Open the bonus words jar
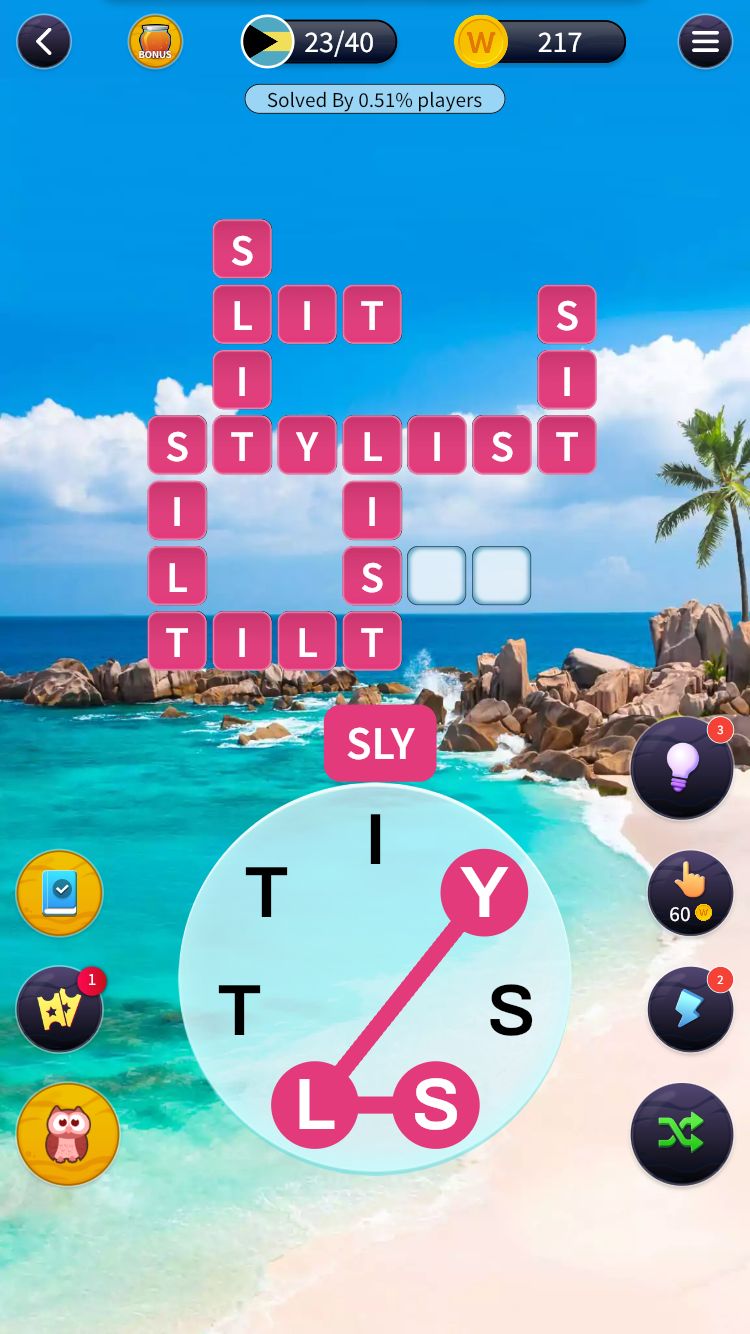 point(155,42)
